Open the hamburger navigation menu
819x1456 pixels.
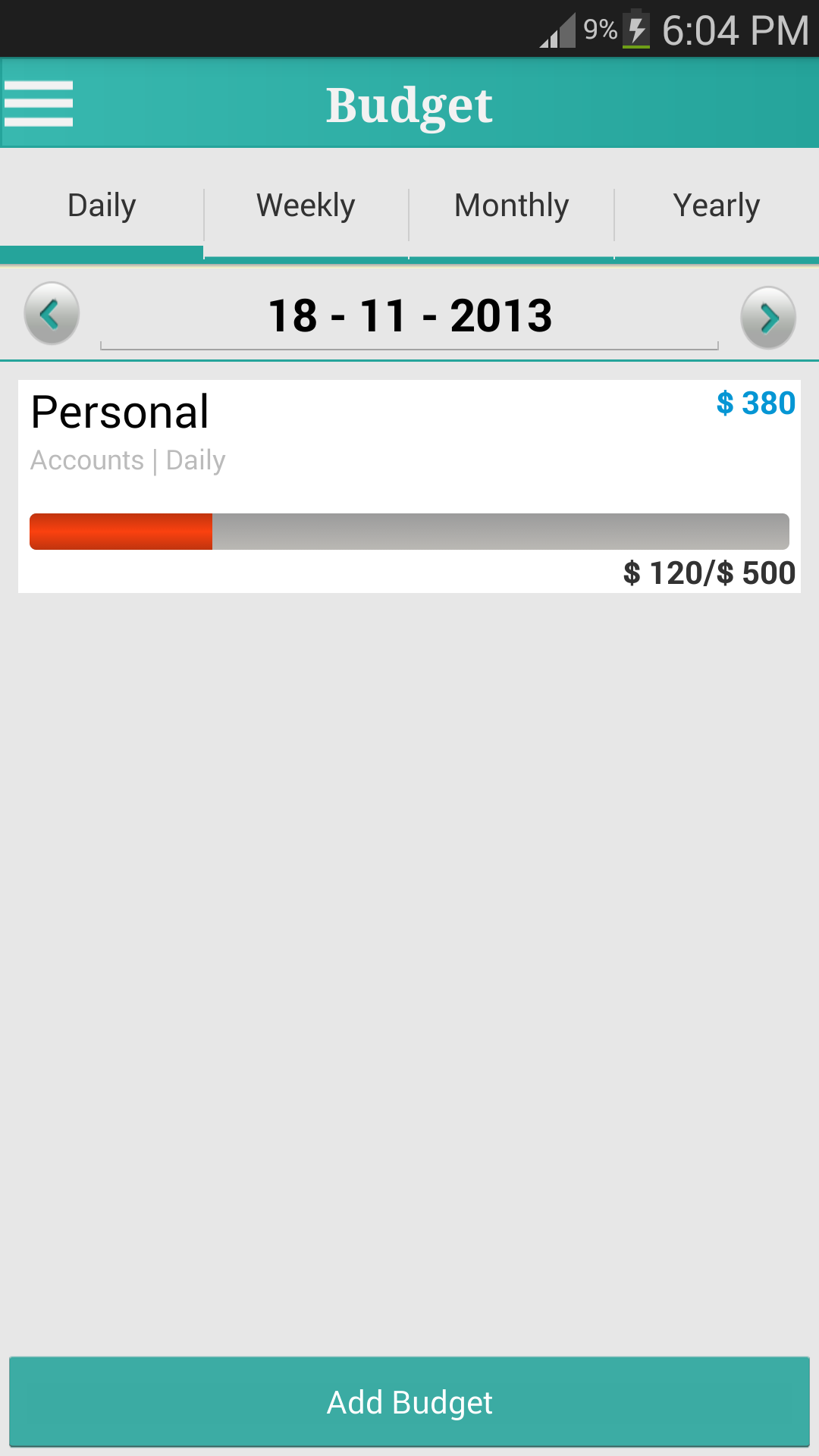[x=39, y=104]
